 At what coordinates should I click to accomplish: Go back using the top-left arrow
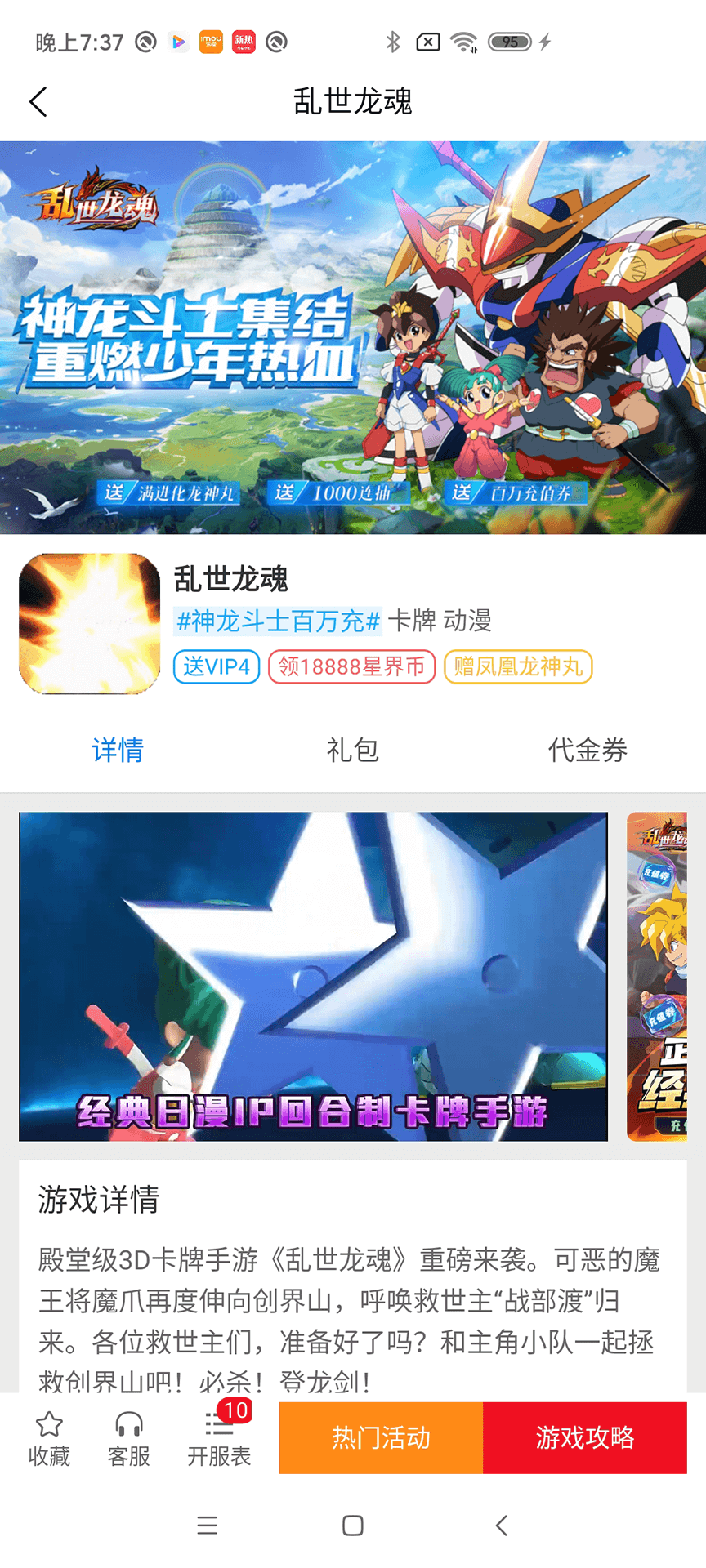38,102
